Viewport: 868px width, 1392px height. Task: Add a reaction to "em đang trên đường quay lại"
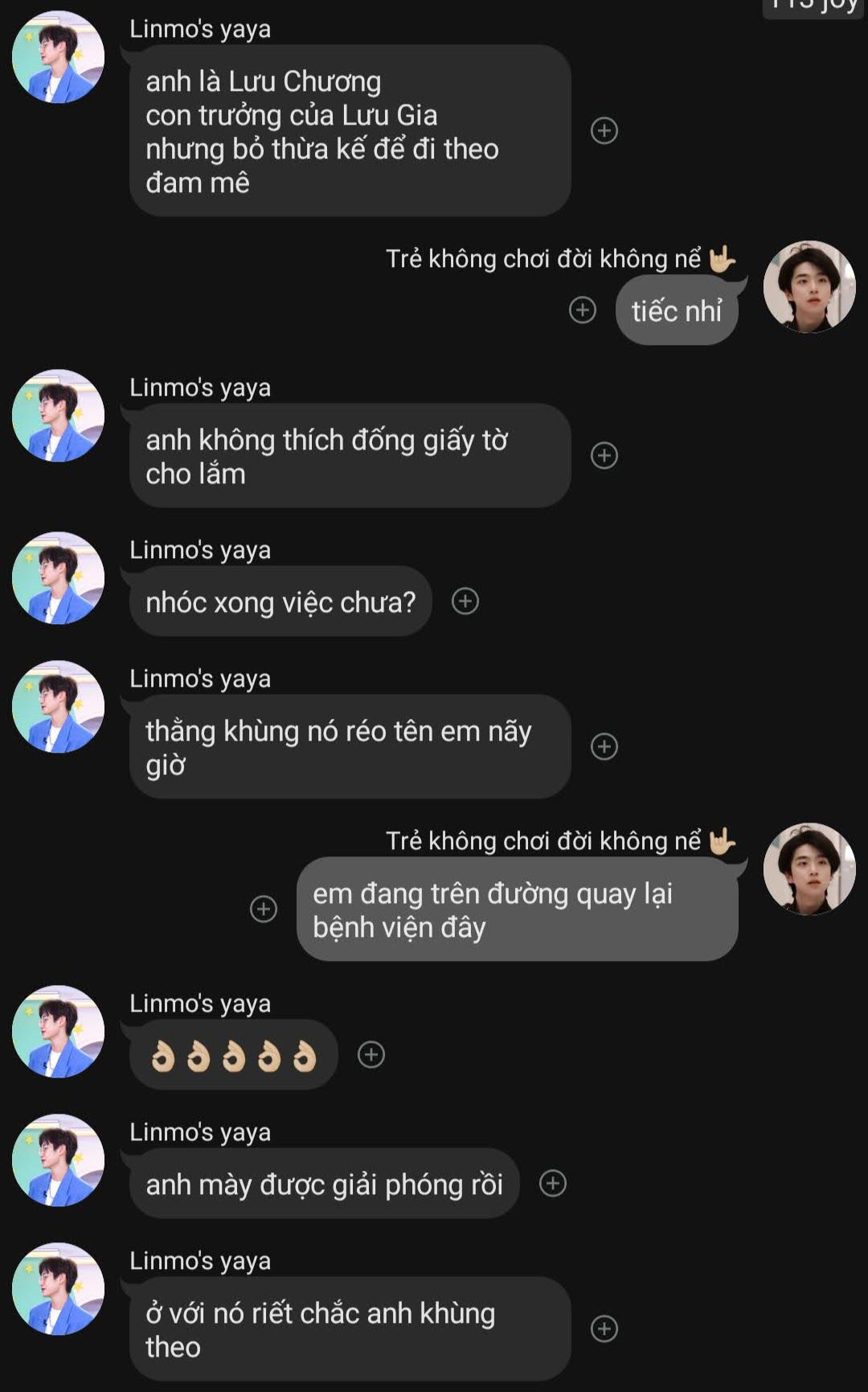coord(264,909)
